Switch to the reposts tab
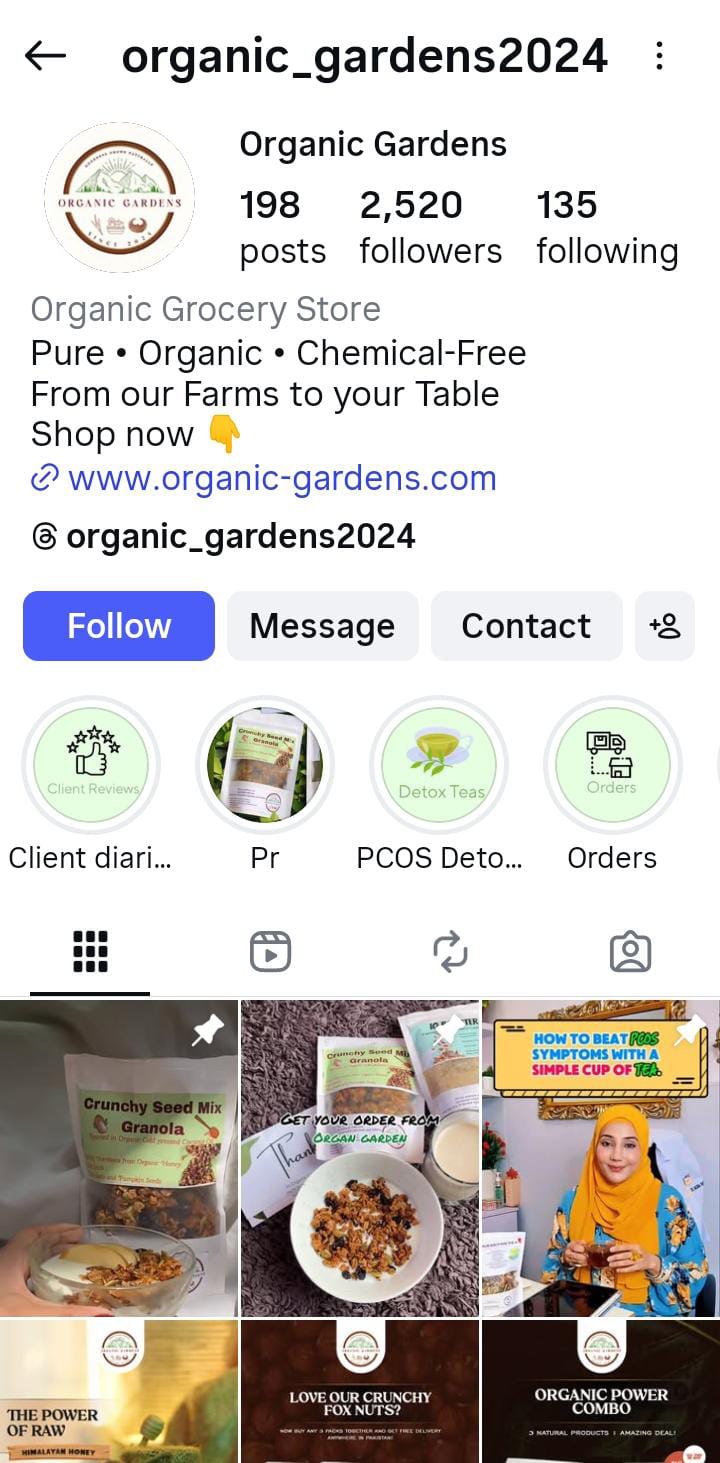The image size is (720, 1463). [450, 952]
